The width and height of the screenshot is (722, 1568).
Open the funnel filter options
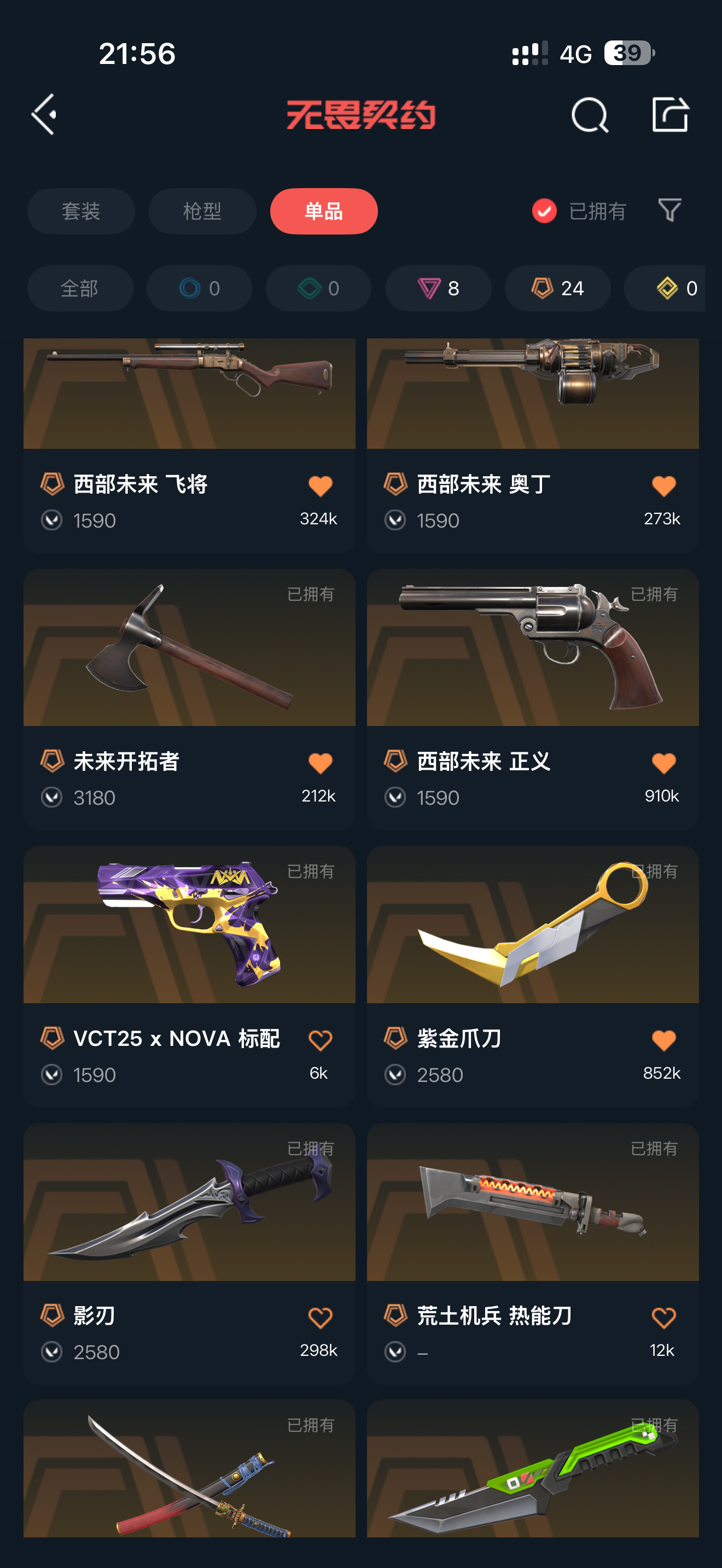tap(669, 210)
